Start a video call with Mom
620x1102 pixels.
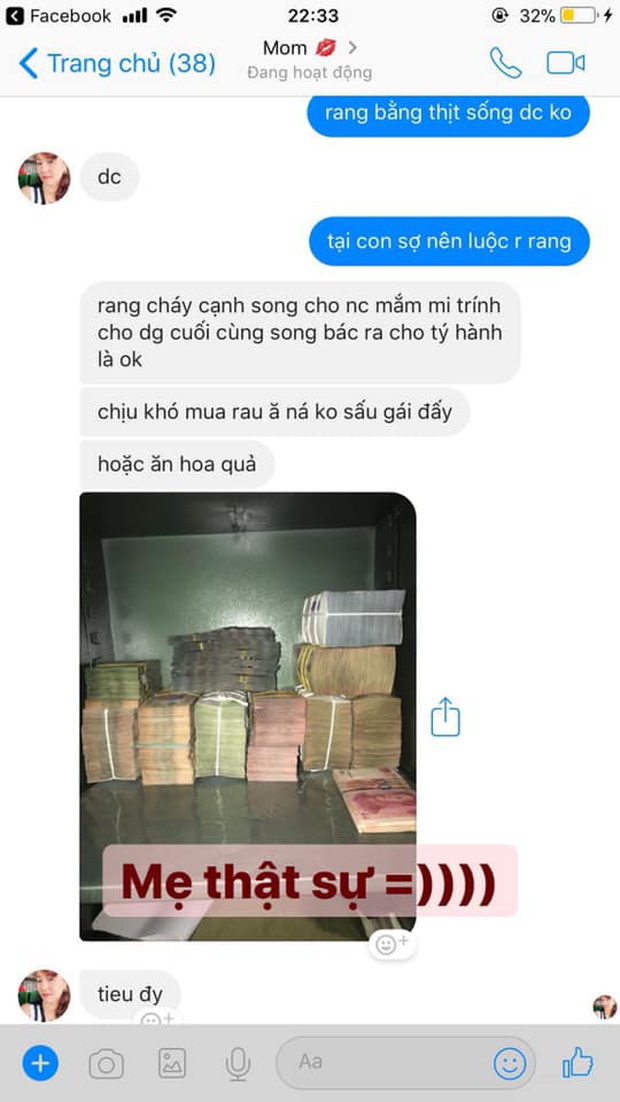pyautogui.click(x=565, y=63)
